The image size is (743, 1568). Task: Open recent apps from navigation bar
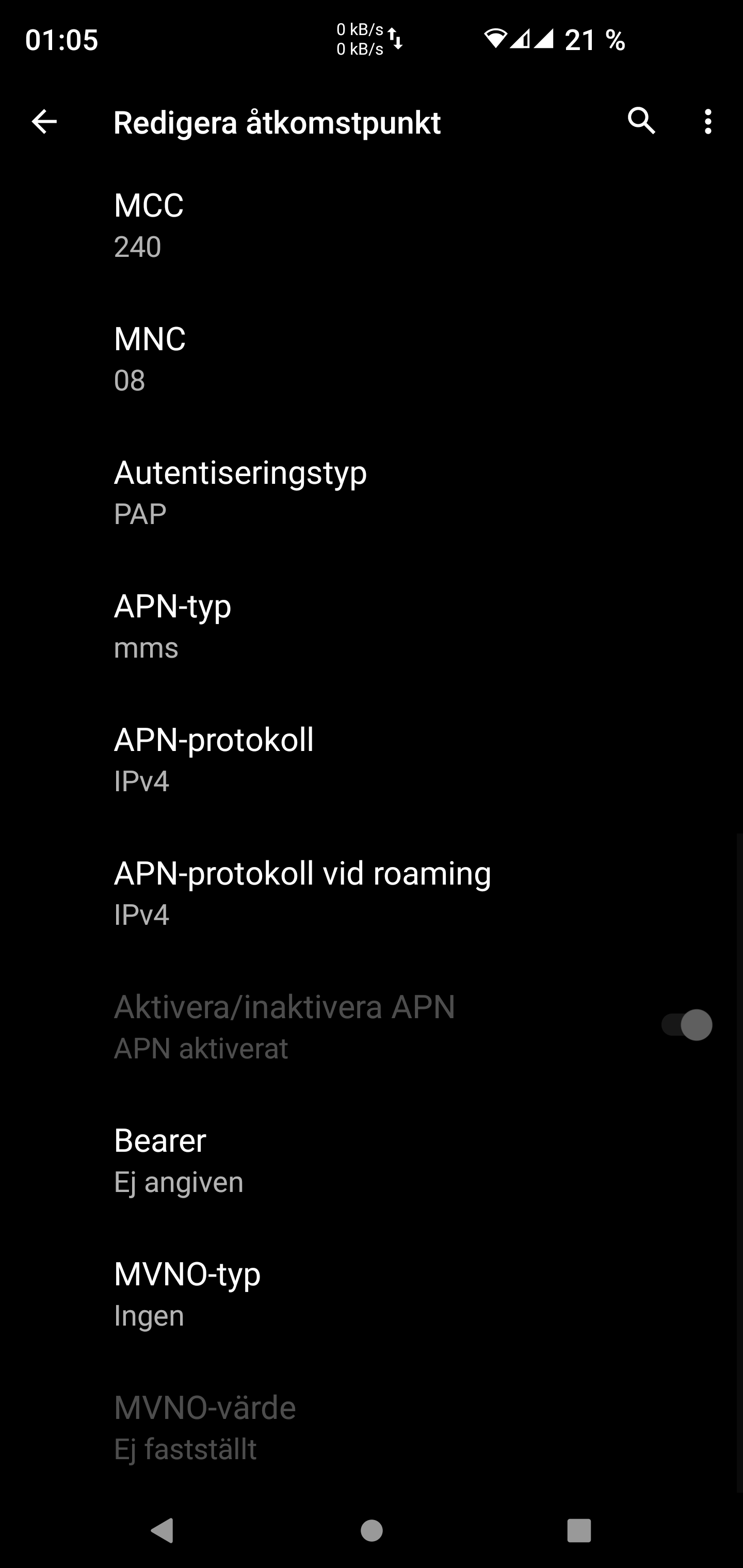pos(578,1530)
